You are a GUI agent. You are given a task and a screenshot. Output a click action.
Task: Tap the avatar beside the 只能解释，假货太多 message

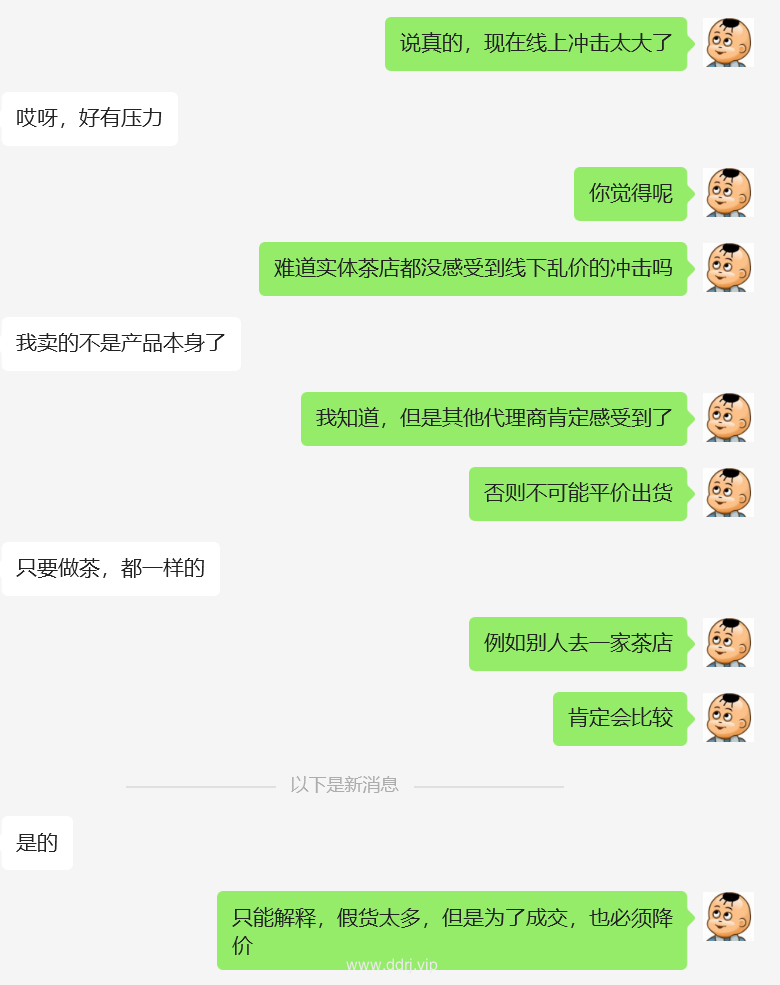[728, 917]
